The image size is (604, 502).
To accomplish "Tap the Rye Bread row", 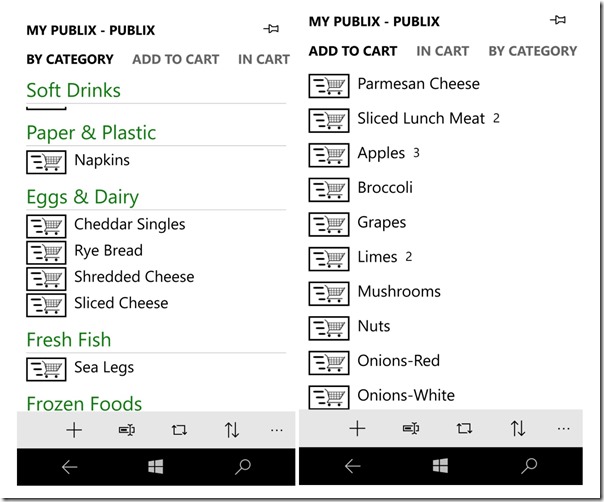I will tap(108, 251).
